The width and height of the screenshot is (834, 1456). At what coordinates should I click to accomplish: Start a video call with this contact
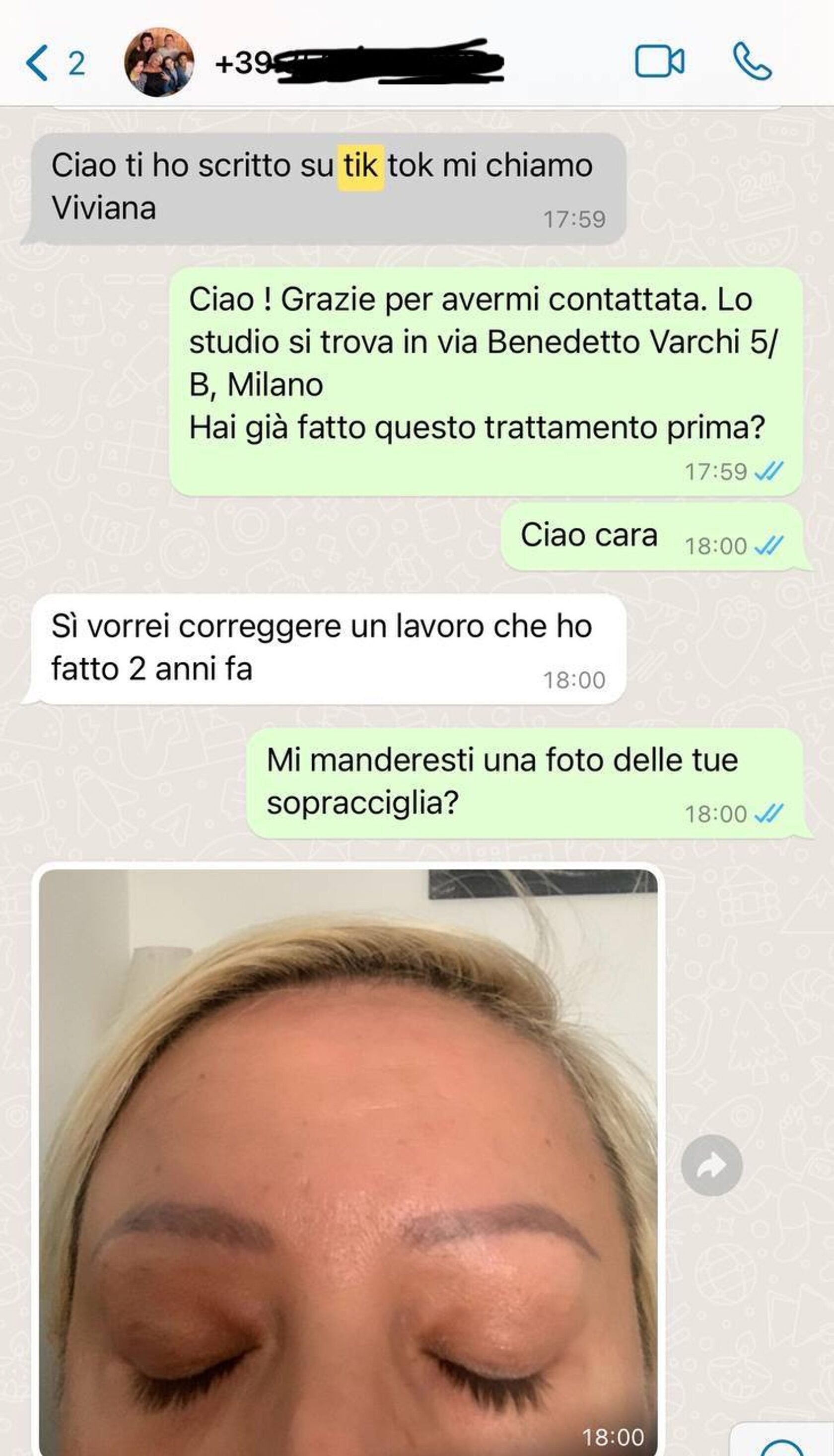click(659, 61)
